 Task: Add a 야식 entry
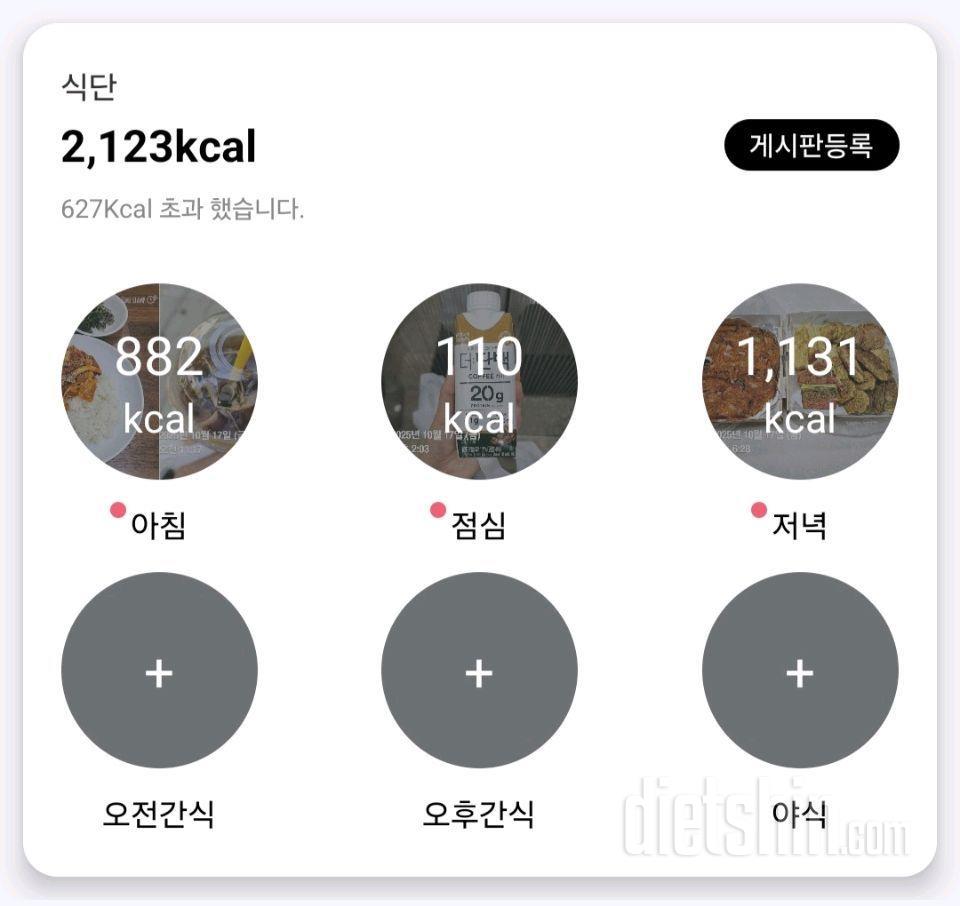click(799, 671)
